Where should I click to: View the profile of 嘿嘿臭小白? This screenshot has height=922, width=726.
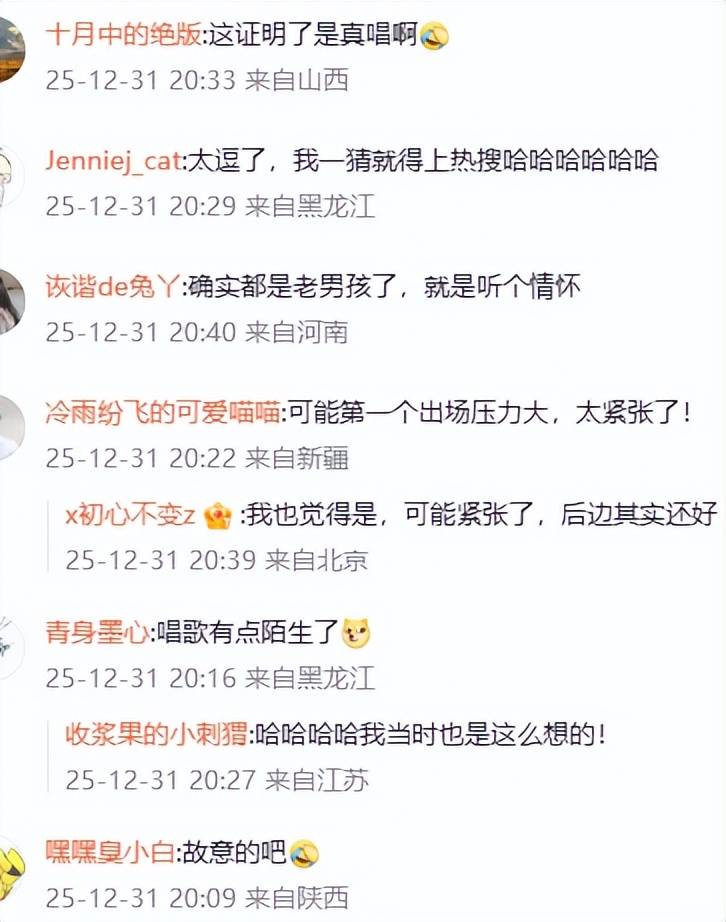110,853
